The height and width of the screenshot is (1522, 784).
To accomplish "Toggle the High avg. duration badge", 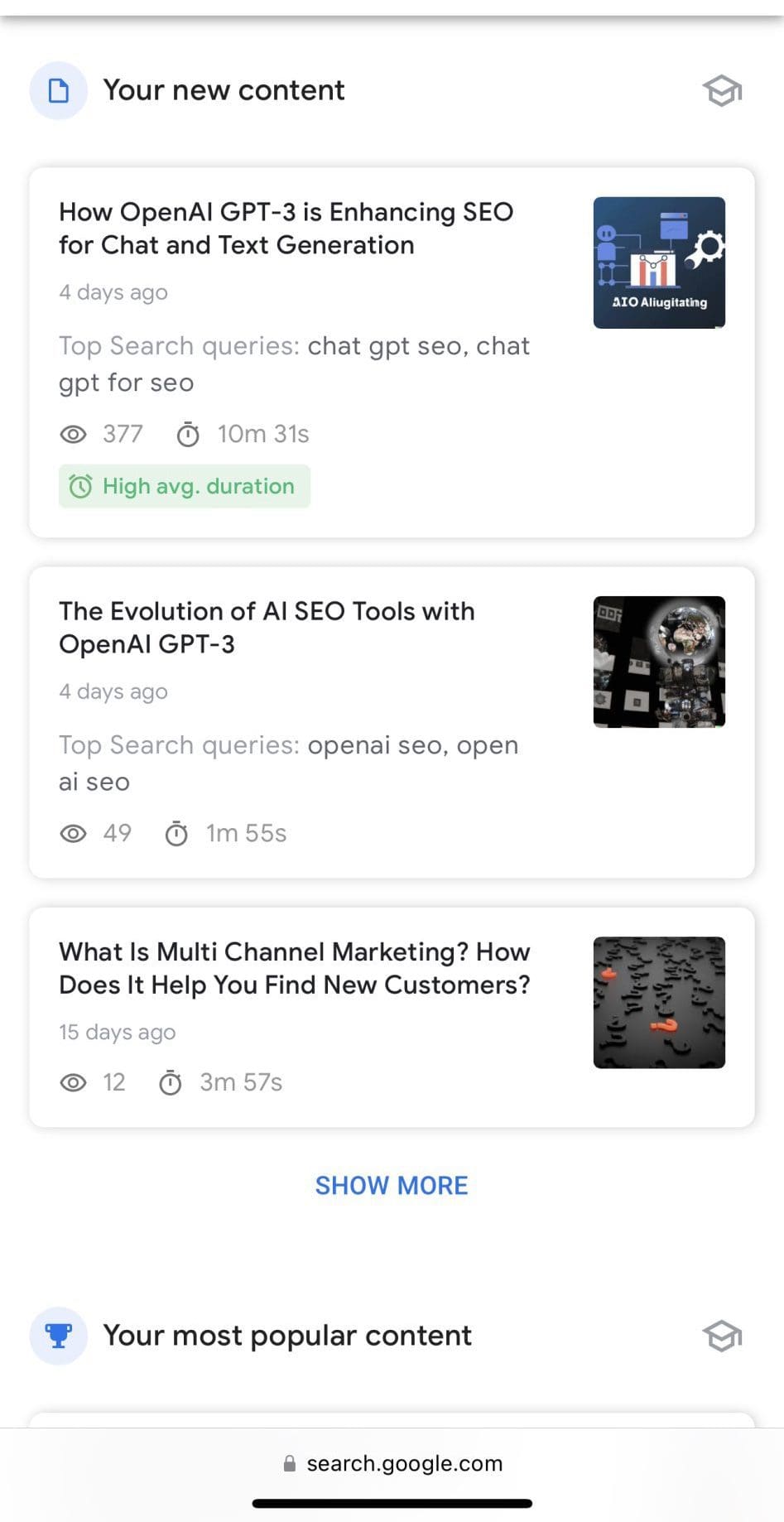I will pyautogui.click(x=184, y=486).
